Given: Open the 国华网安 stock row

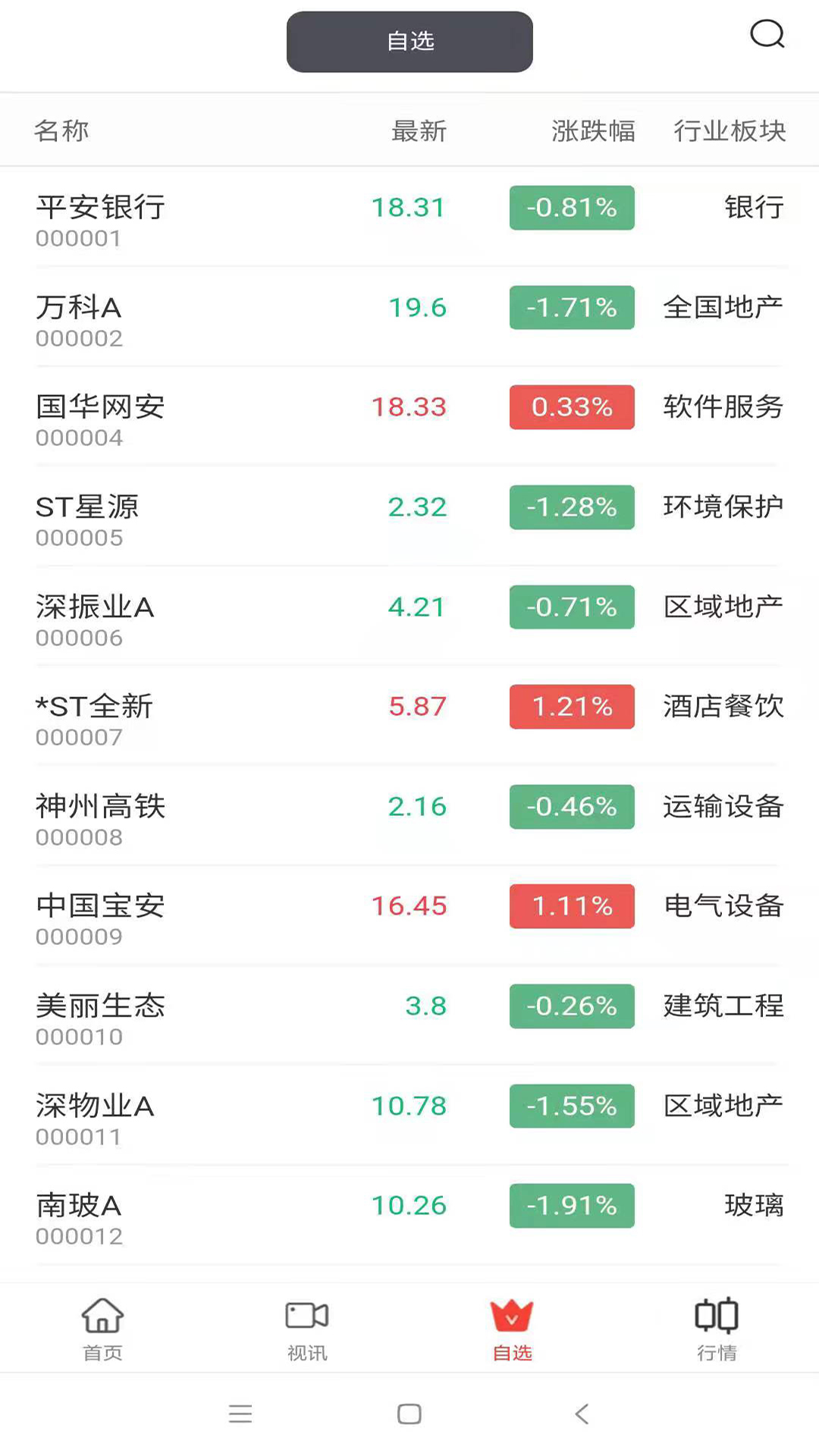Looking at the screenshot, I should [x=409, y=417].
